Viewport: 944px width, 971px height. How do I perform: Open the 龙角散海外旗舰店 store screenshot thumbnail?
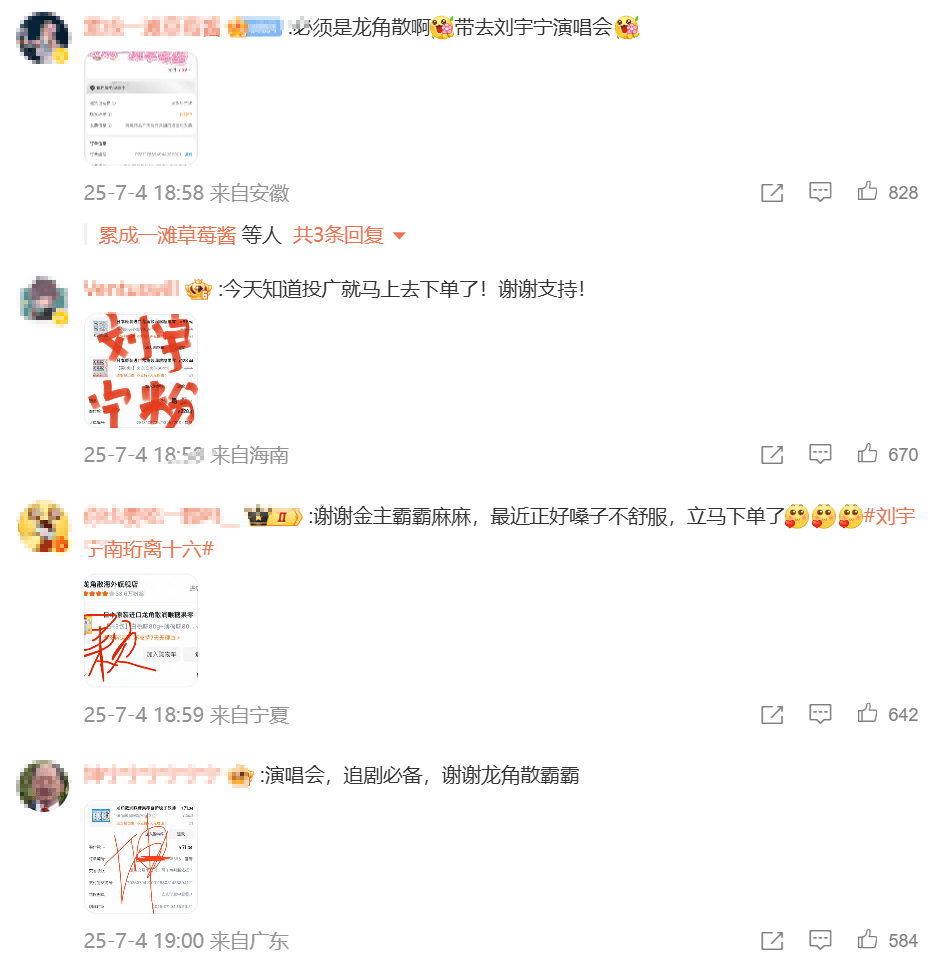pos(140,629)
